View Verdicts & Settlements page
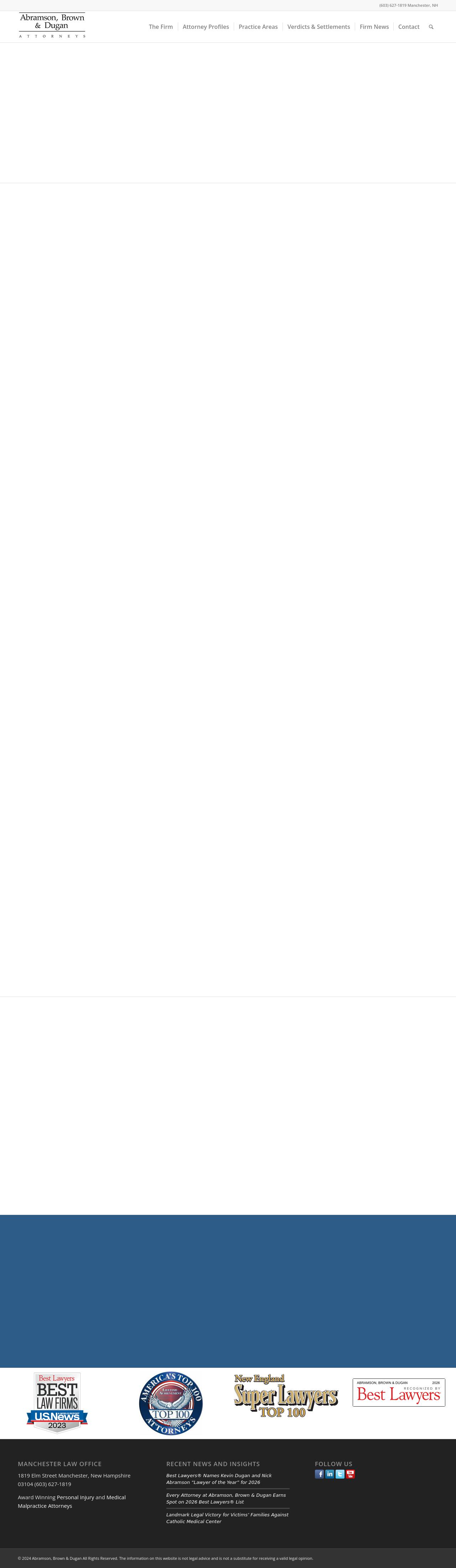The image size is (456, 1568). (318, 27)
